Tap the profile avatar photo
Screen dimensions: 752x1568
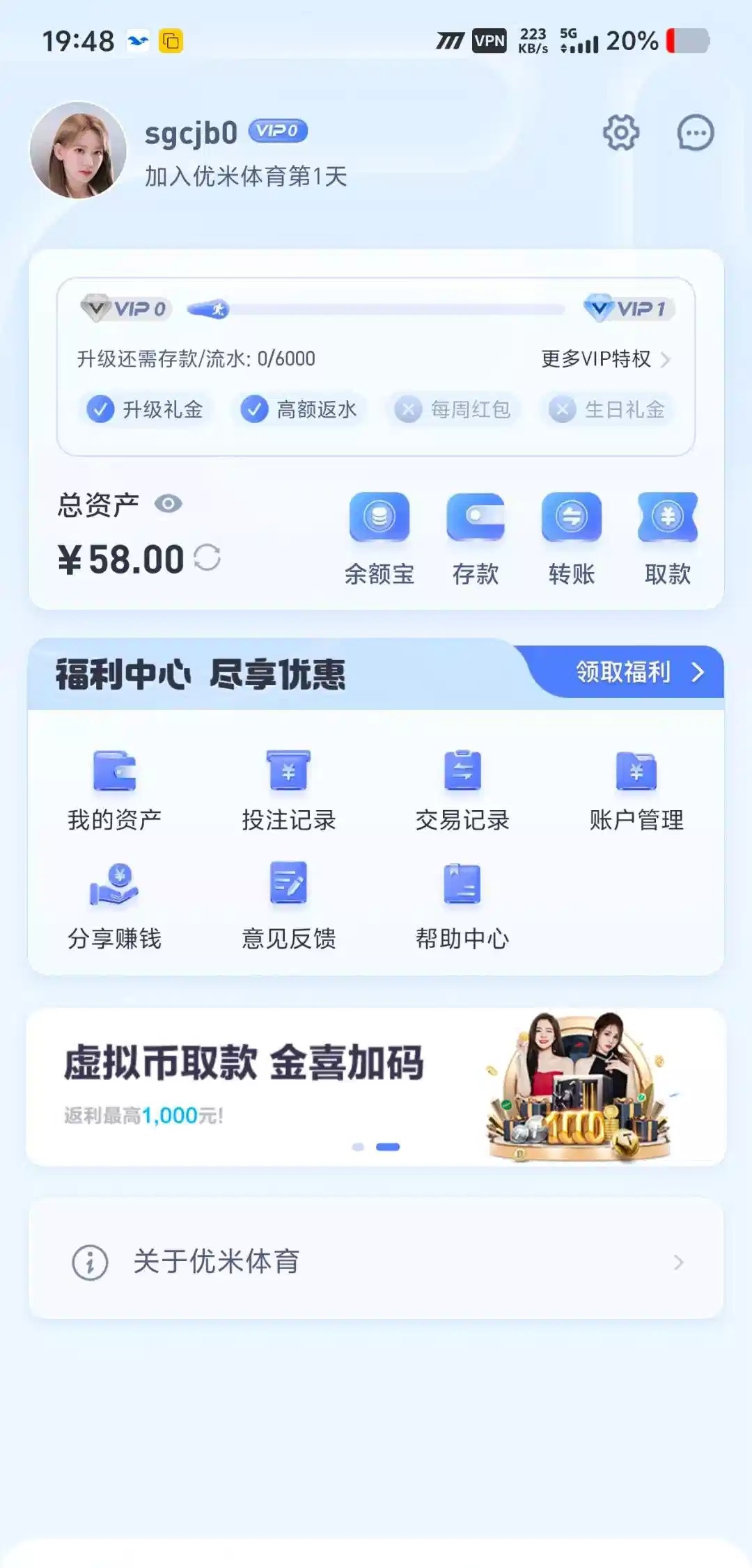pyautogui.click(x=78, y=150)
